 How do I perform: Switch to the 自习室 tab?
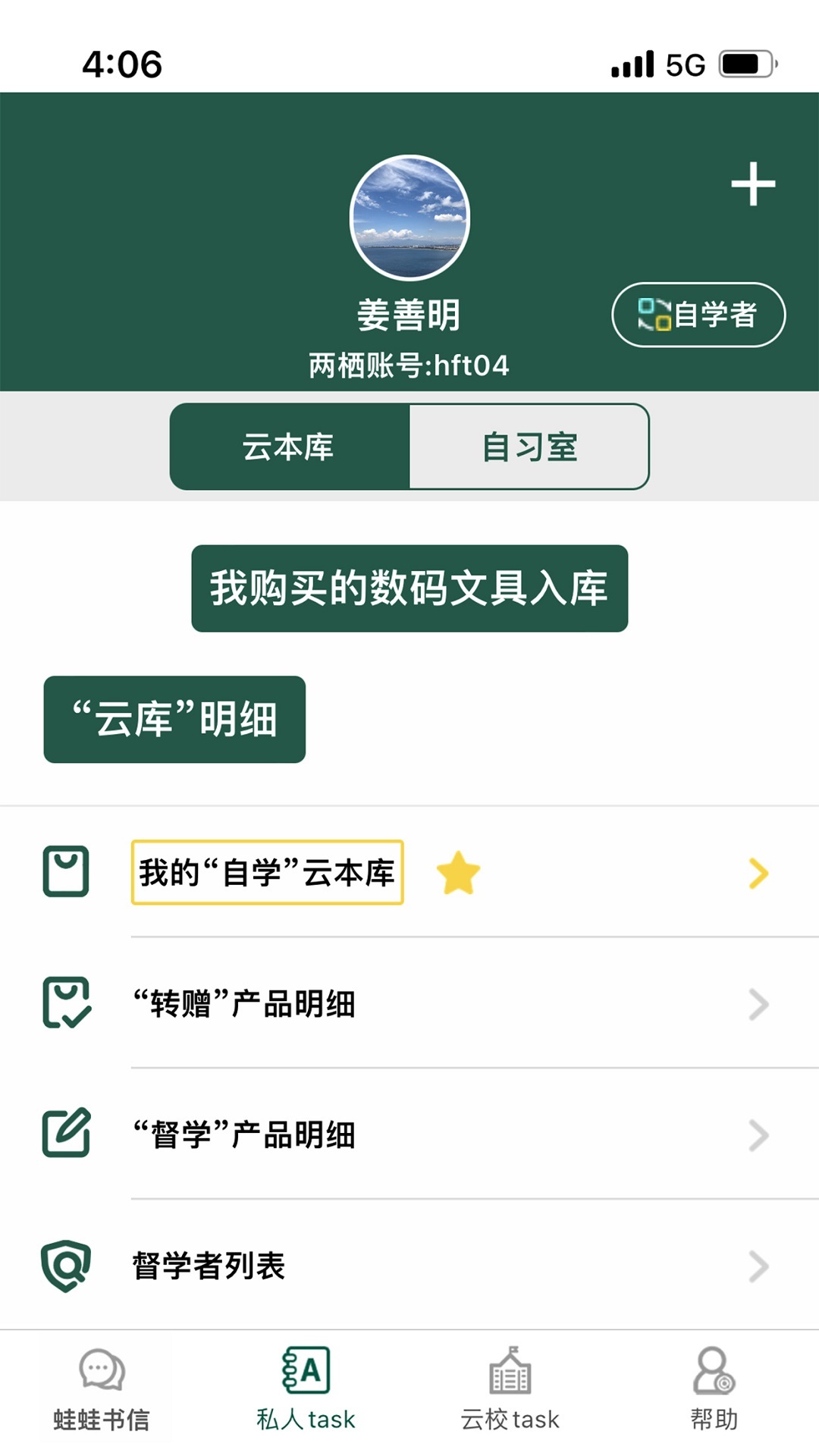(529, 447)
